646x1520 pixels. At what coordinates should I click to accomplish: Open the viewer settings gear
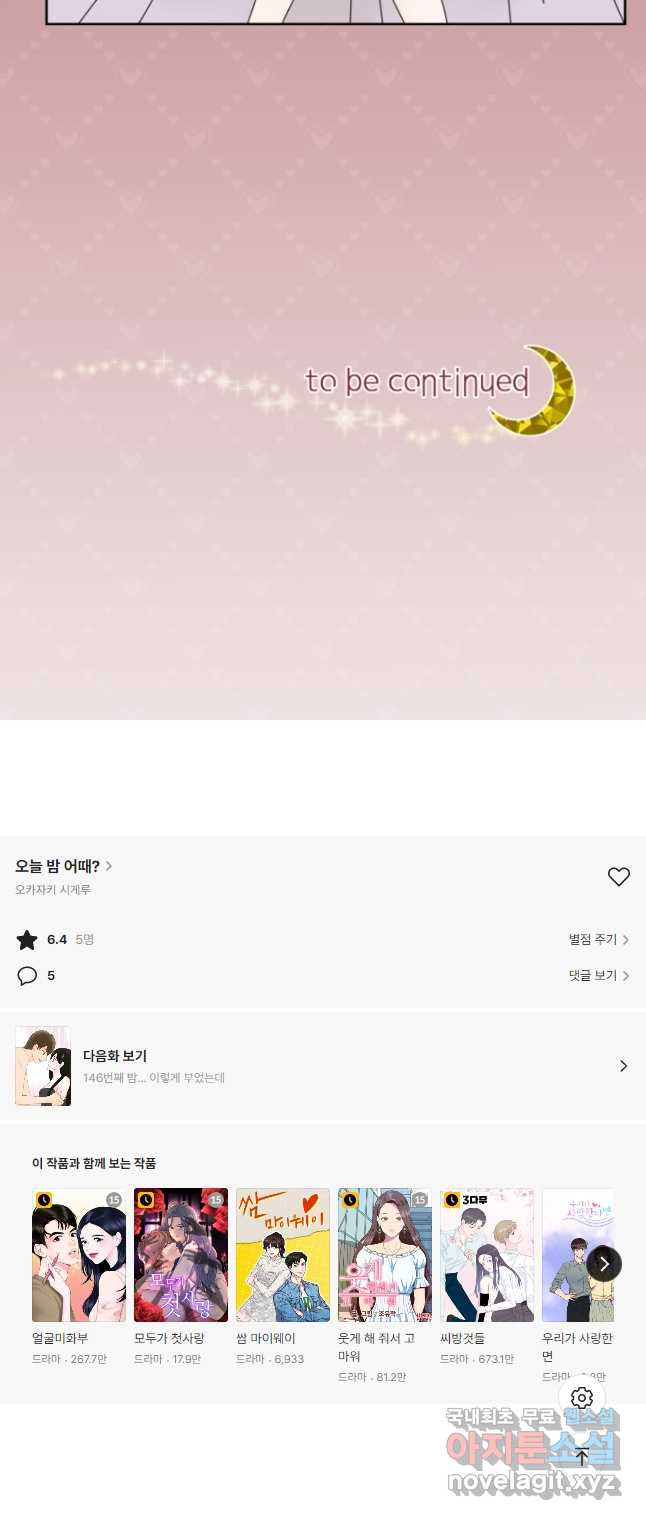[582, 1398]
